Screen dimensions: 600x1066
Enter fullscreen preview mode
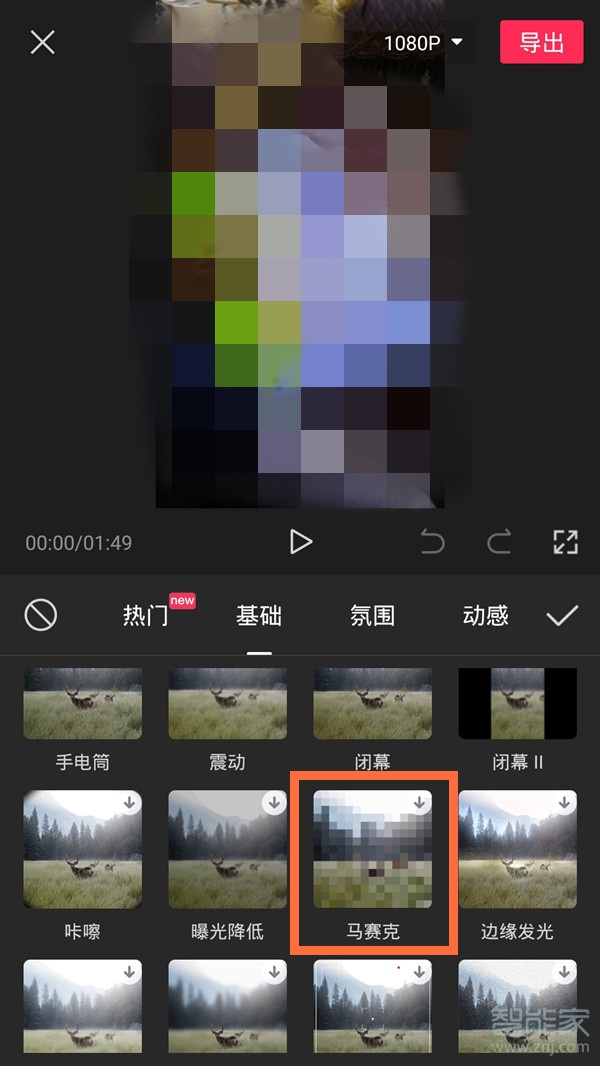coord(565,542)
